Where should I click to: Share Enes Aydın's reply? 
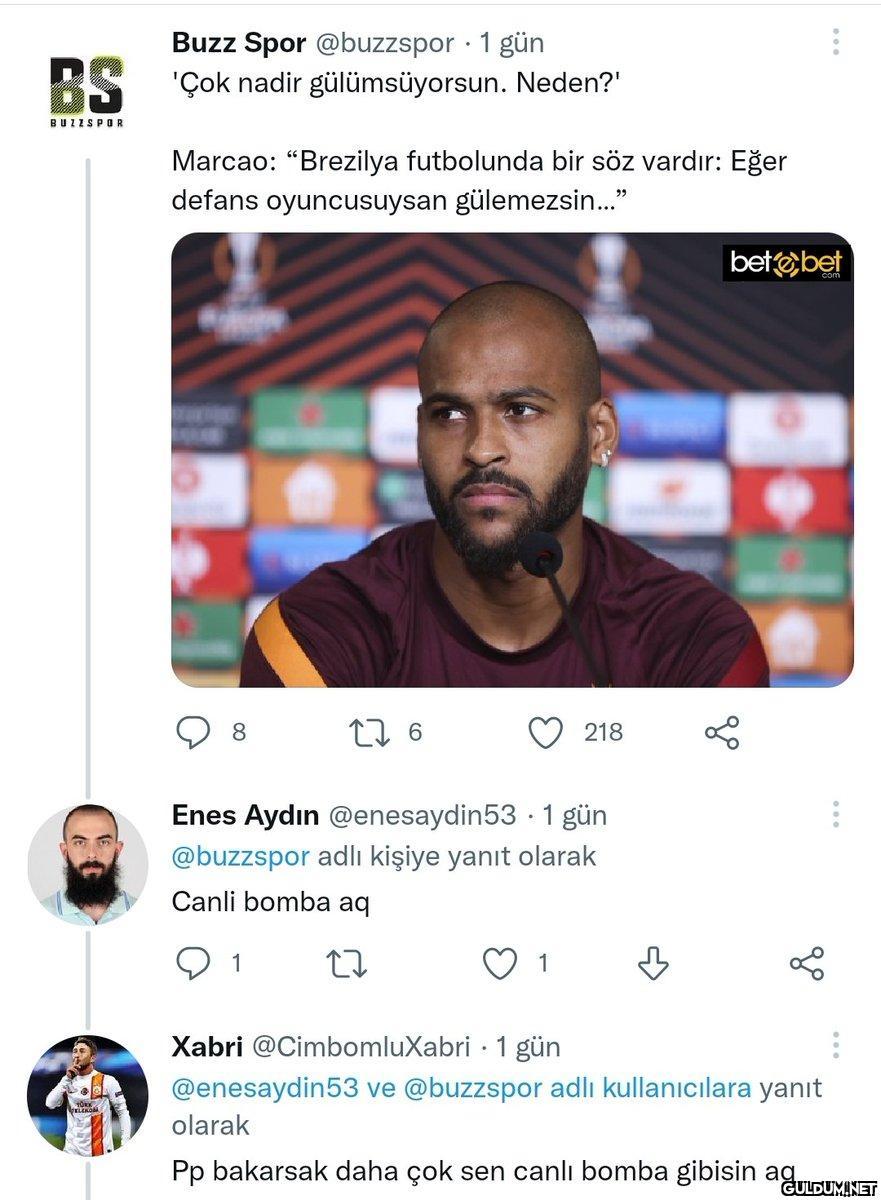[x=806, y=964]
